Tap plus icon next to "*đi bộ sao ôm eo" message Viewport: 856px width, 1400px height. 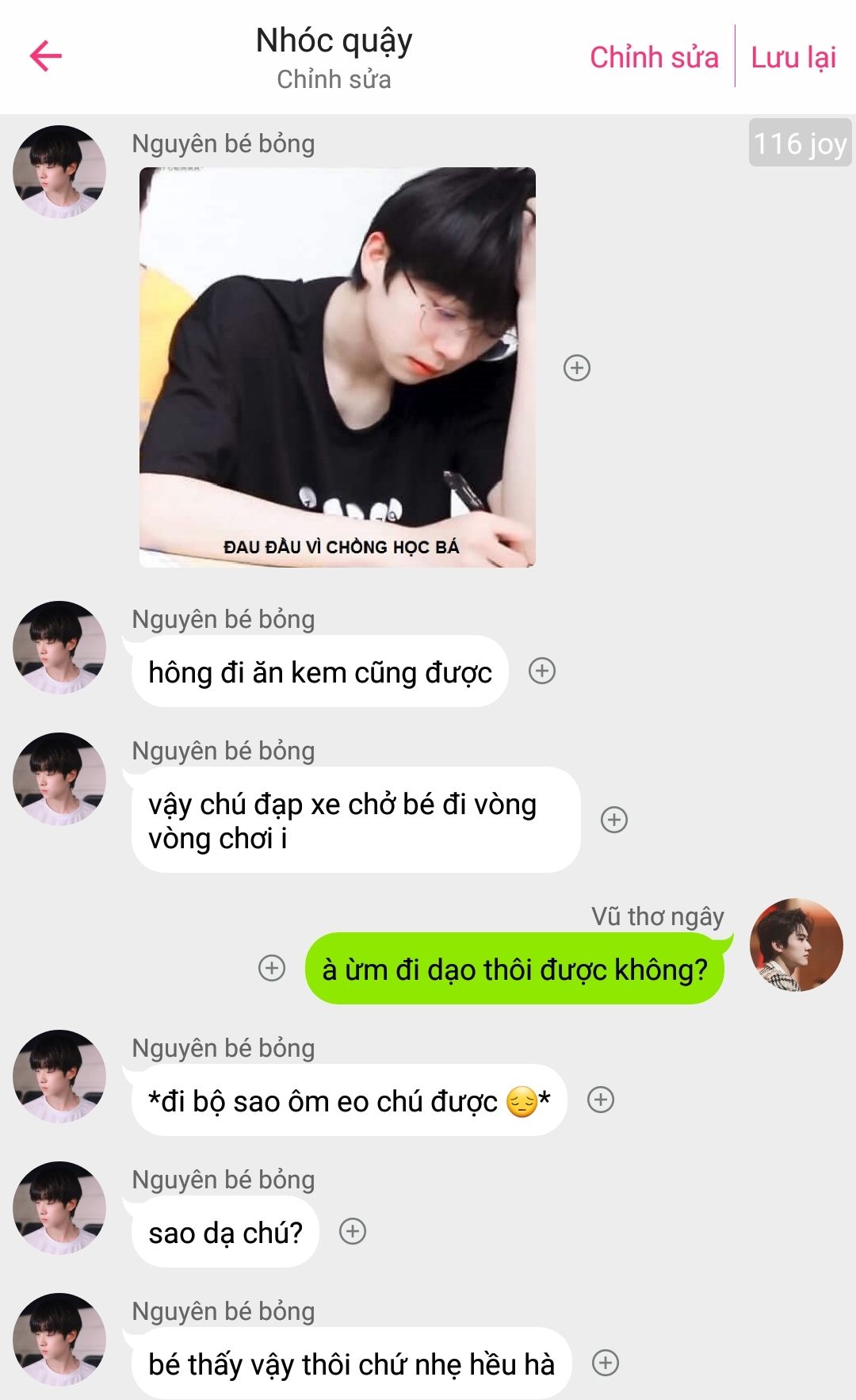(601, 1100)
